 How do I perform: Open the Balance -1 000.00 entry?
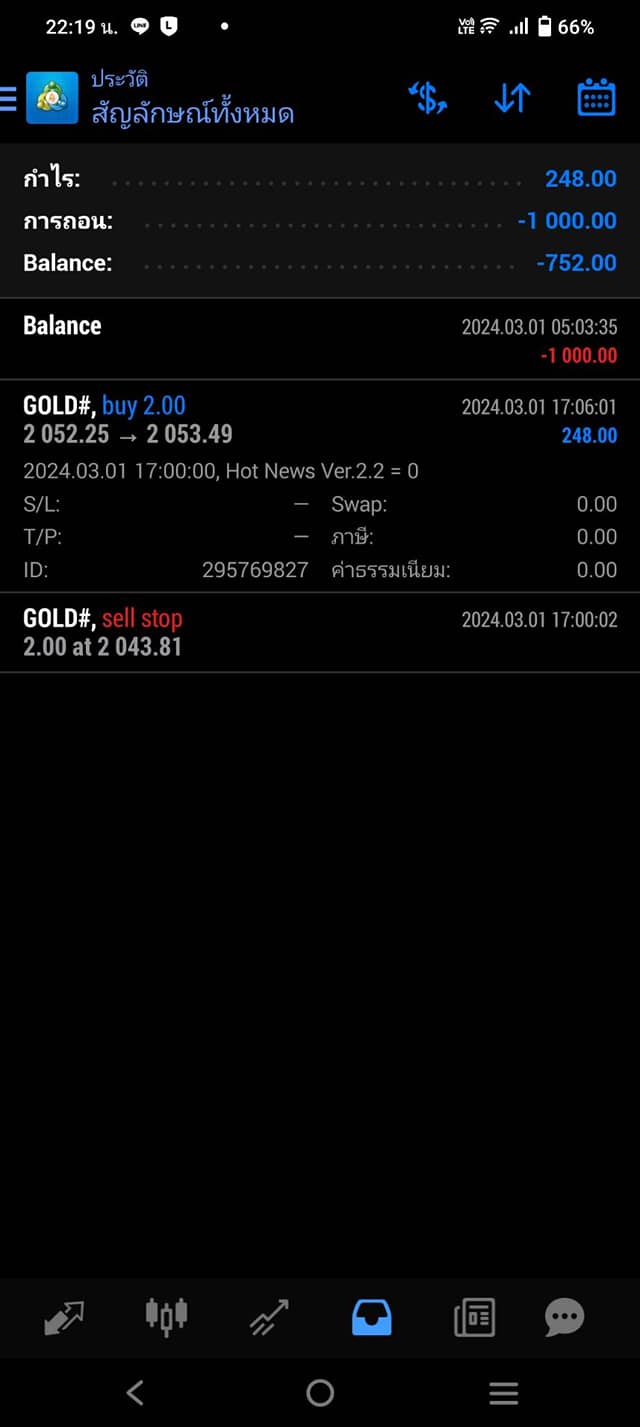pyautogui.click(x=320, y=339)
